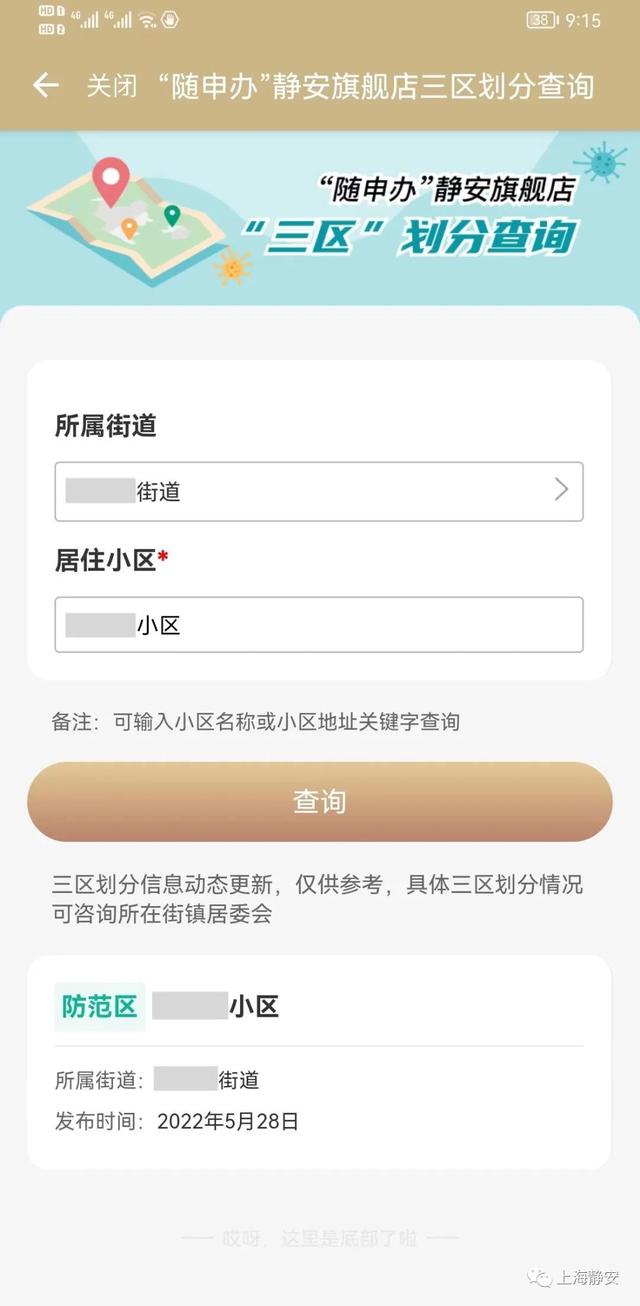Tap the 查询 search button

click(319, 801)
